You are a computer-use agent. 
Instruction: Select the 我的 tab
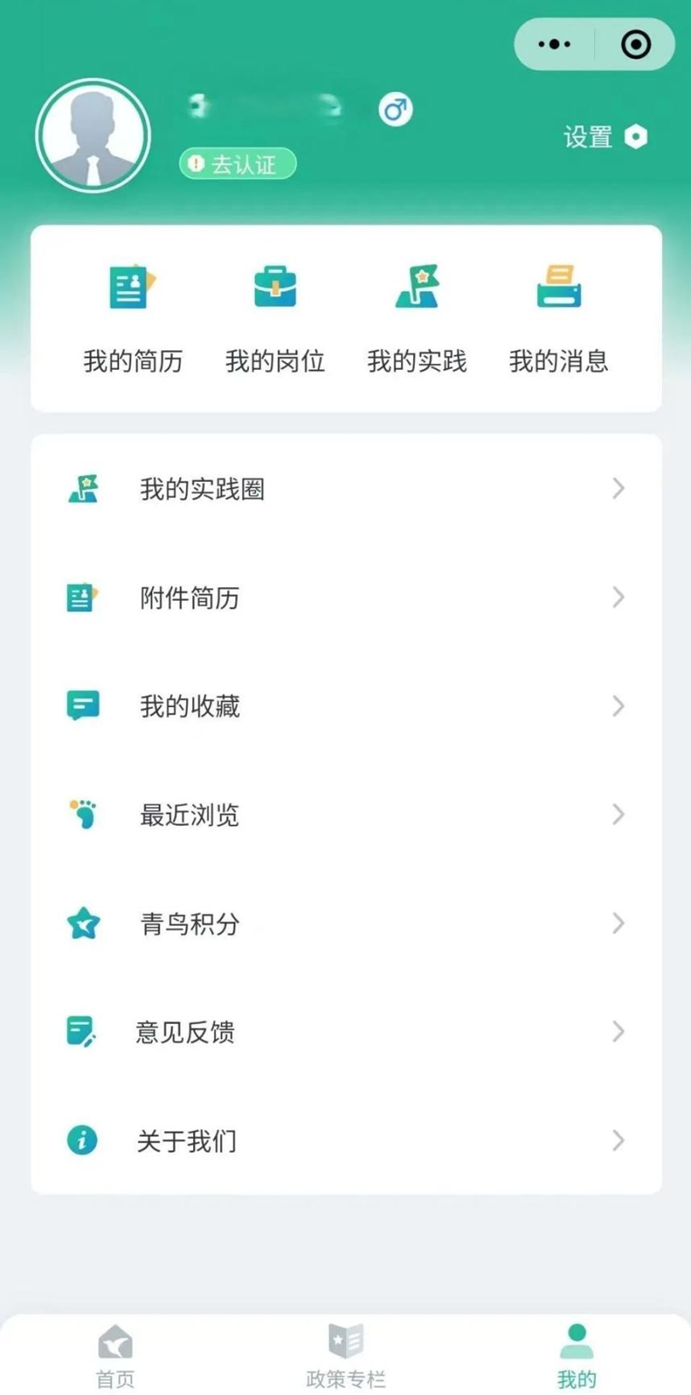576,1356
